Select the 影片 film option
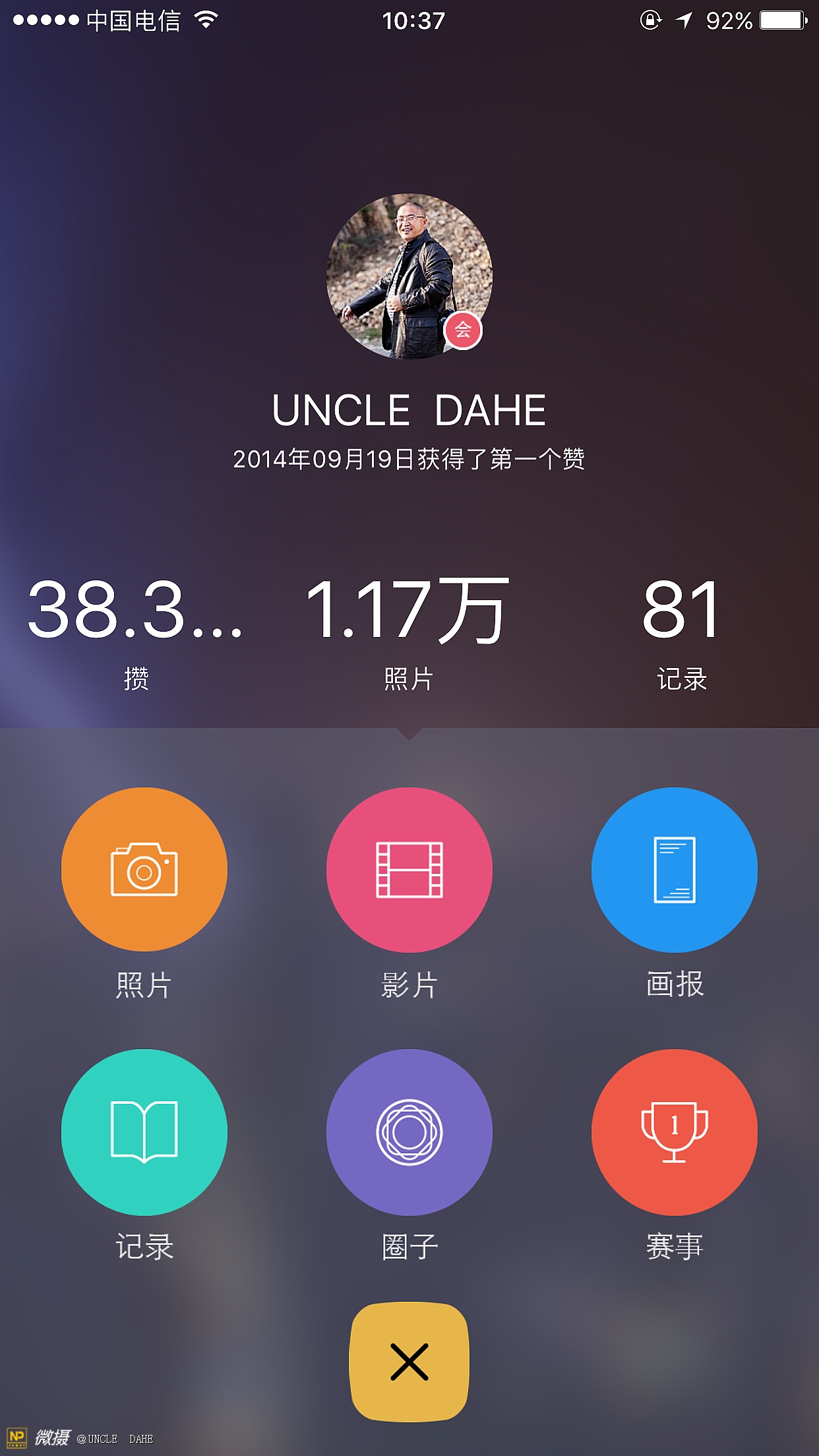 tap(409, 870)
